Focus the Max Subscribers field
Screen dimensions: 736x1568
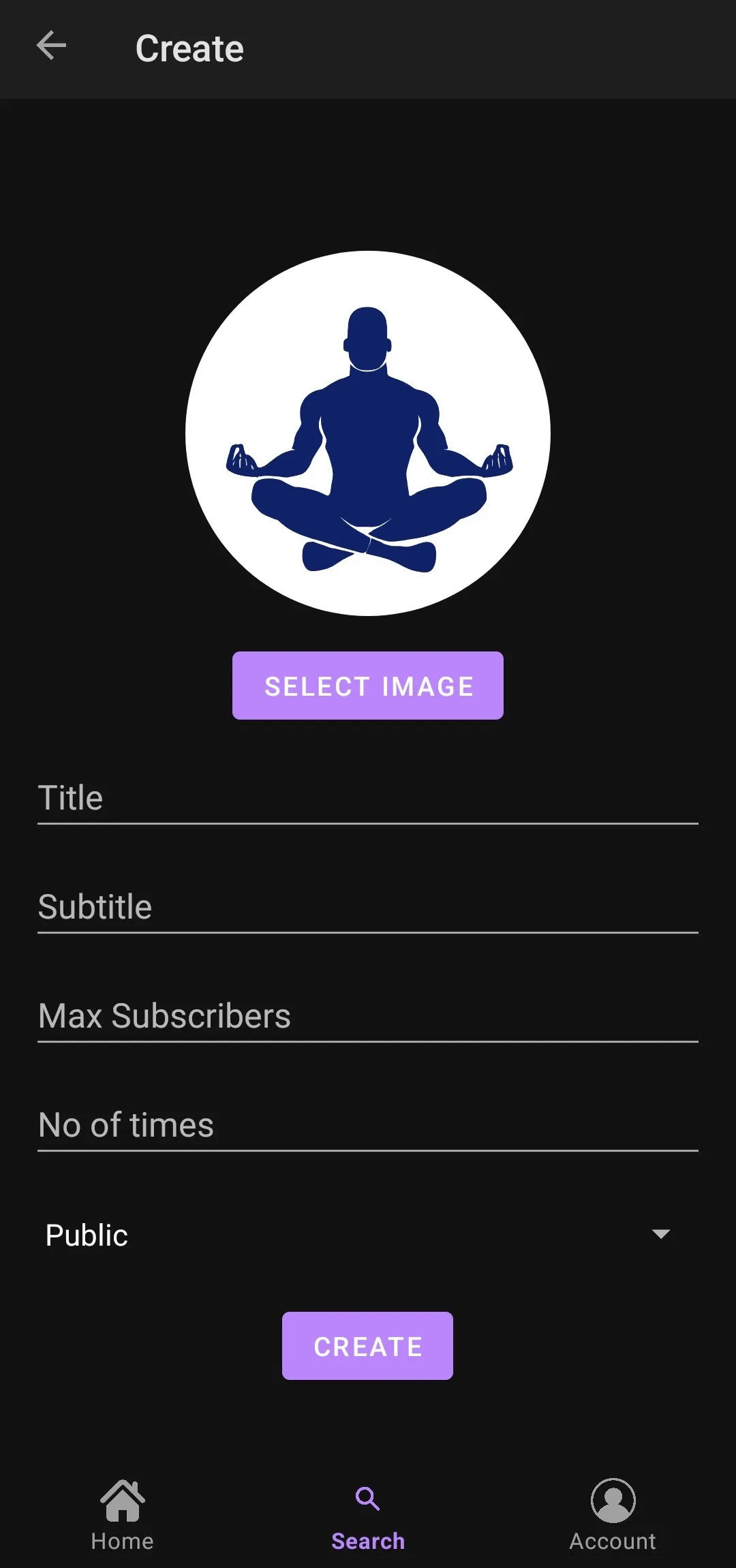tap(367, 1015)
